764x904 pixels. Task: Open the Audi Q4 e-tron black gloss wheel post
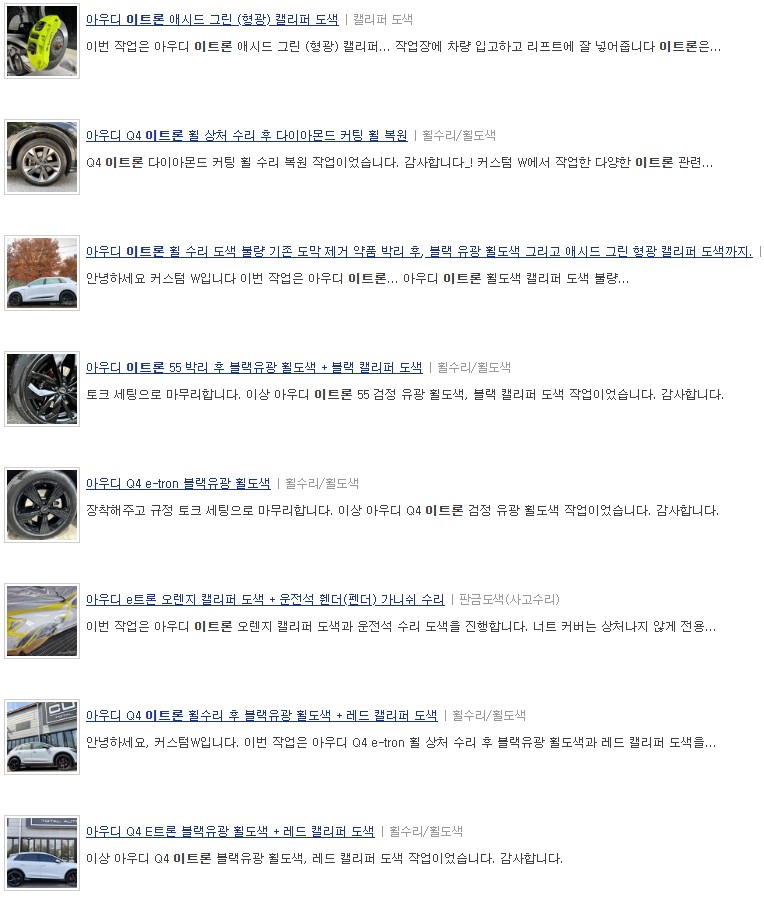click(177, 482)
